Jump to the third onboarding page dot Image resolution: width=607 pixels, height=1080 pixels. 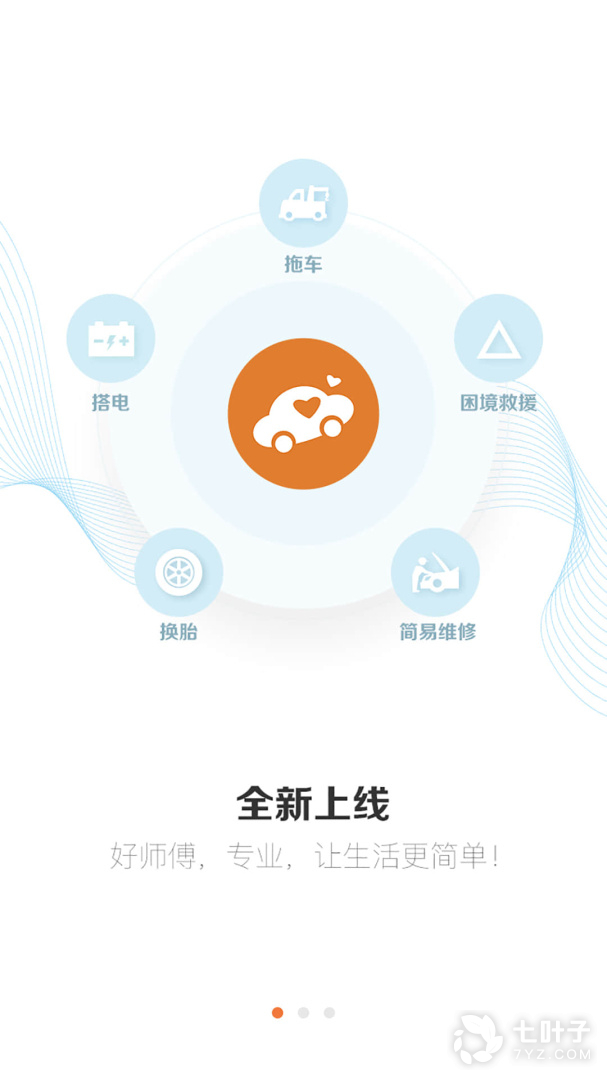329,1012
